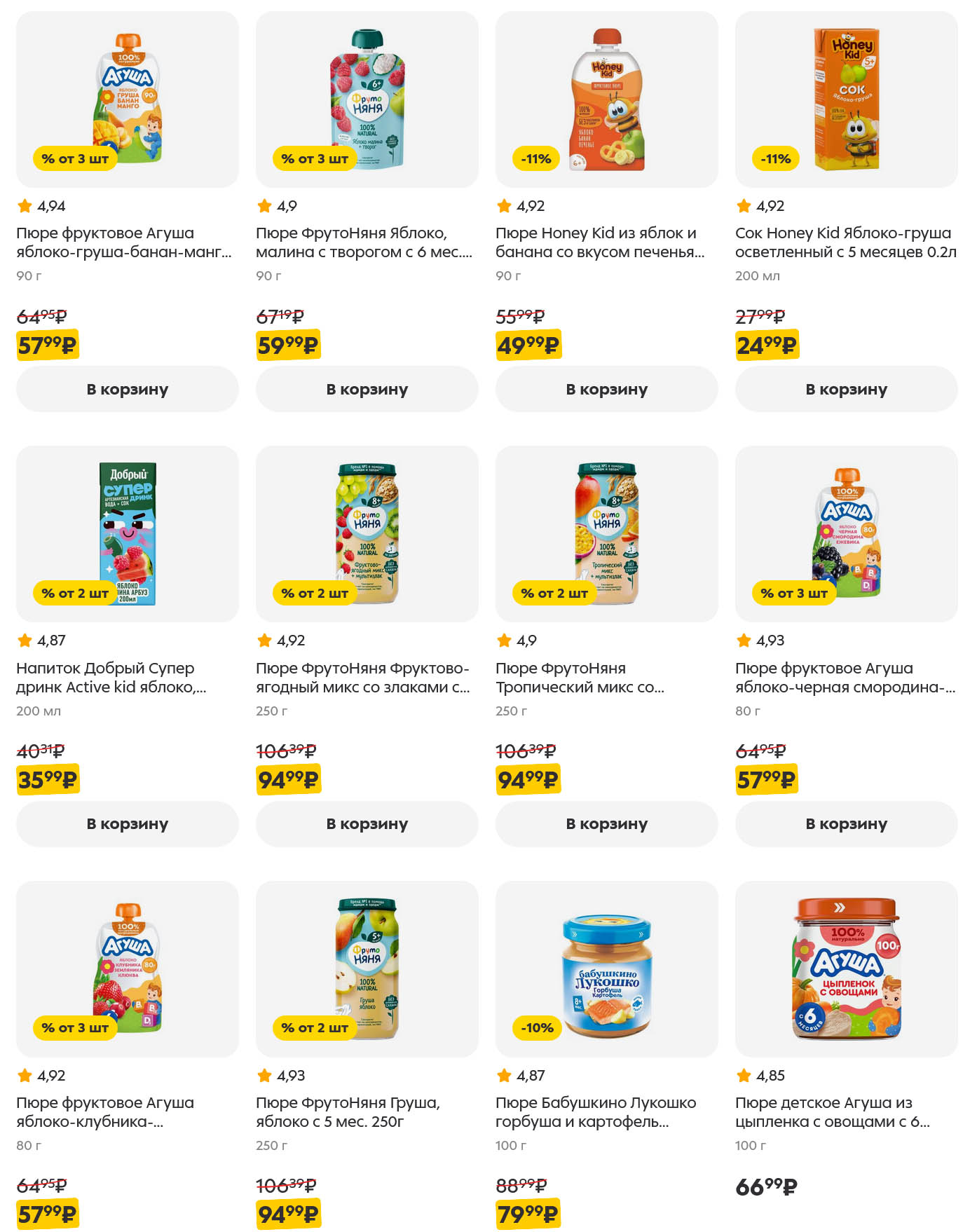
Task: Add ФрутоНяня Тропический микс to cart
Action: (x=606, y=823)
